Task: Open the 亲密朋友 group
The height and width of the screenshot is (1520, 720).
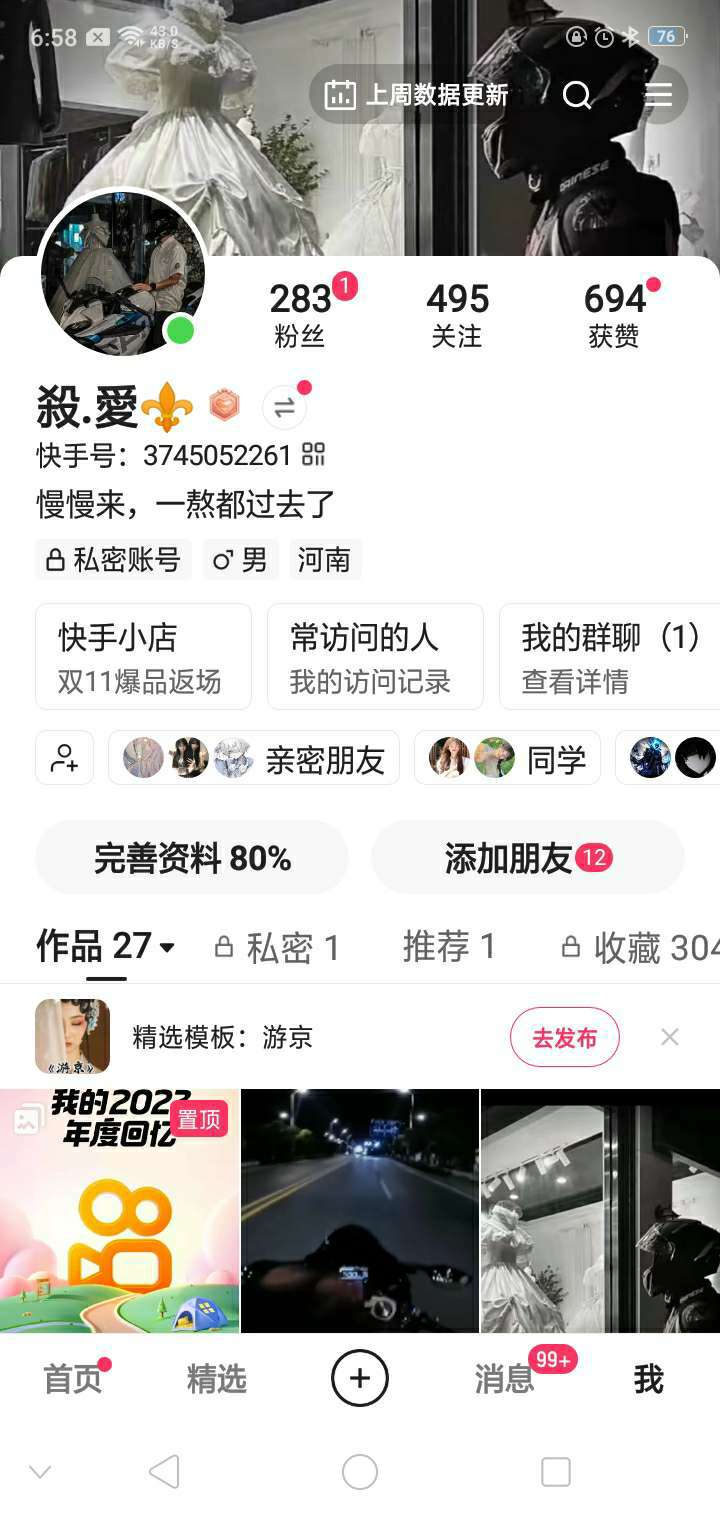Action: pyautogui.click(x=254, y=758)
